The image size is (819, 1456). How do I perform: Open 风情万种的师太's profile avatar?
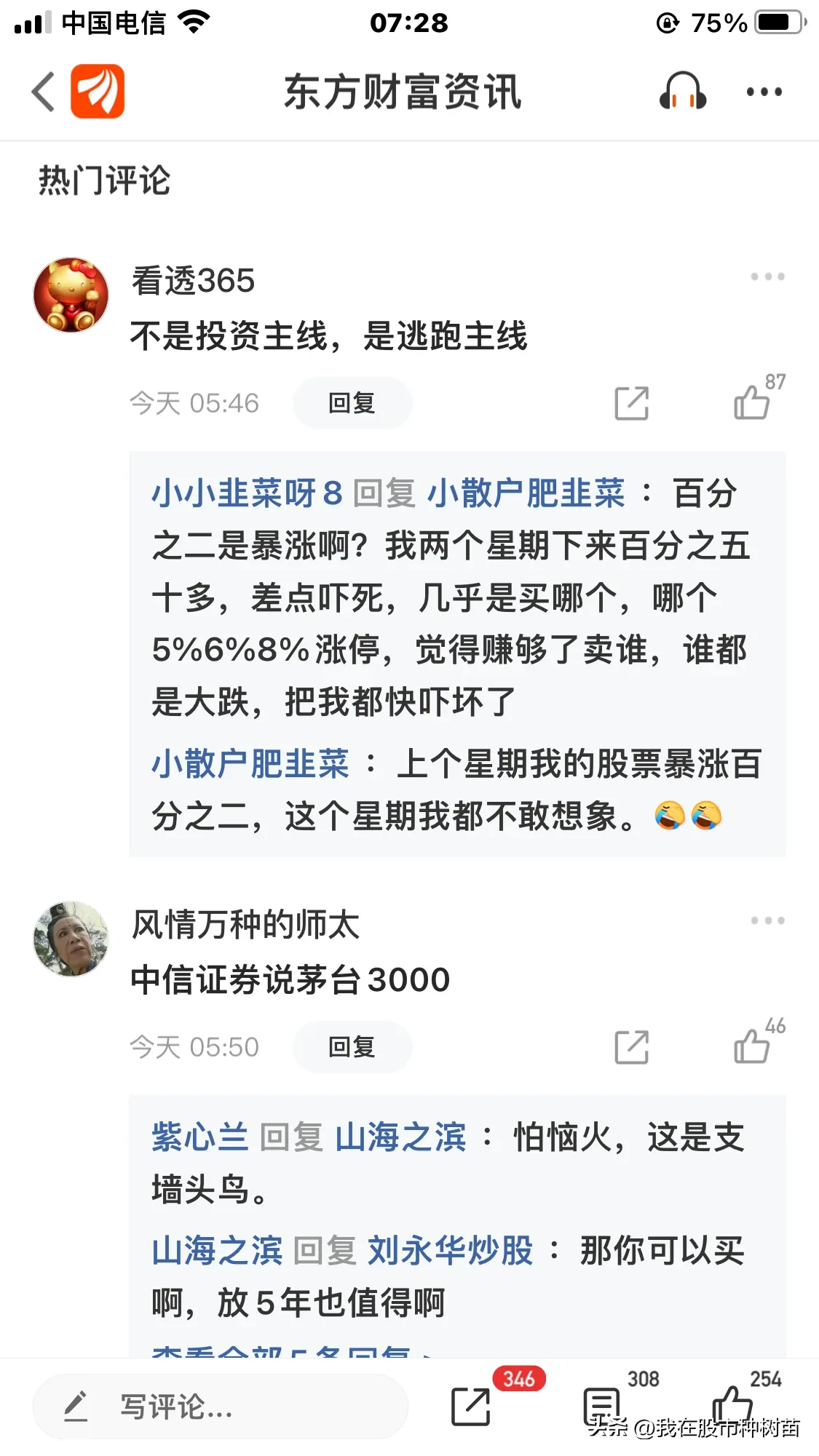[x=71, y=939]
